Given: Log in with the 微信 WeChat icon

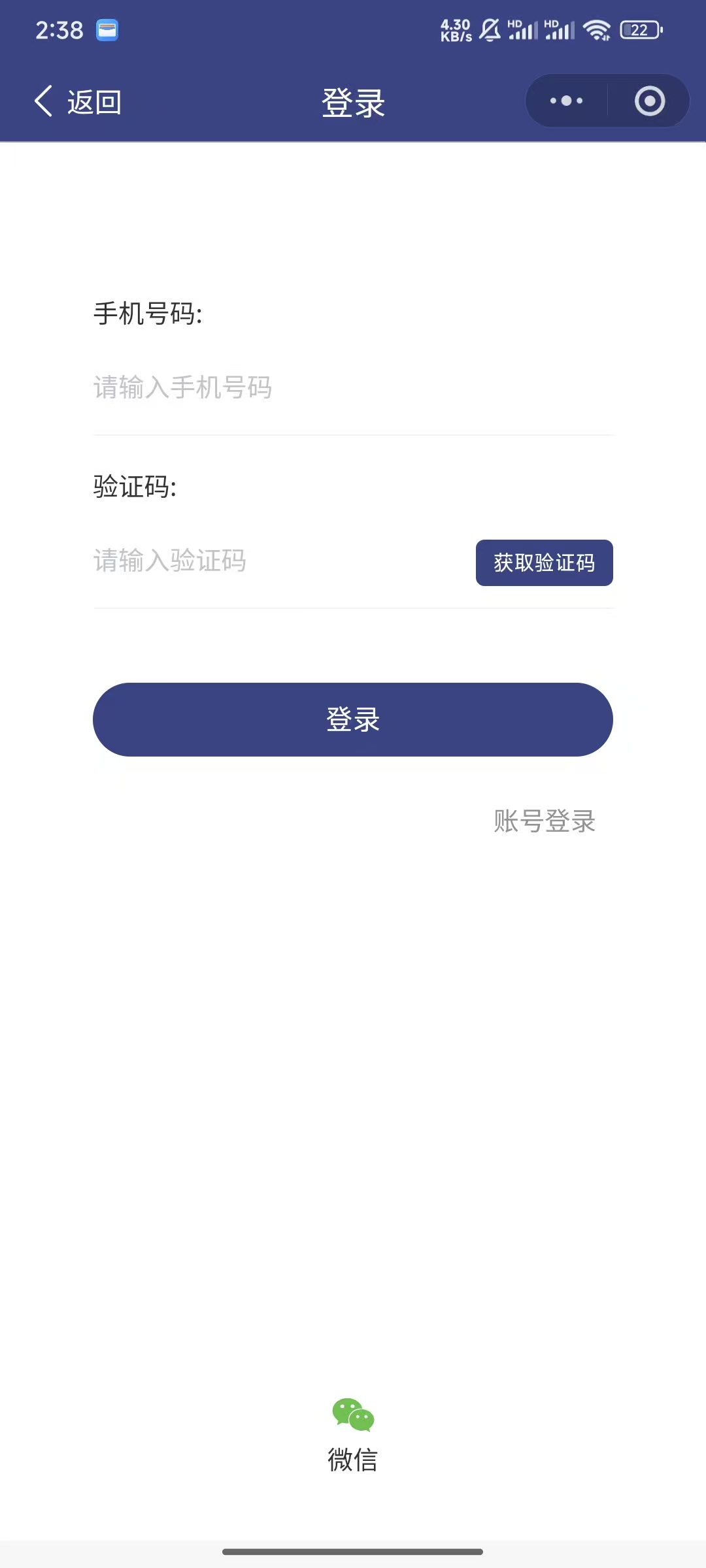Looking at the screenshot, I should [353, 1415].
